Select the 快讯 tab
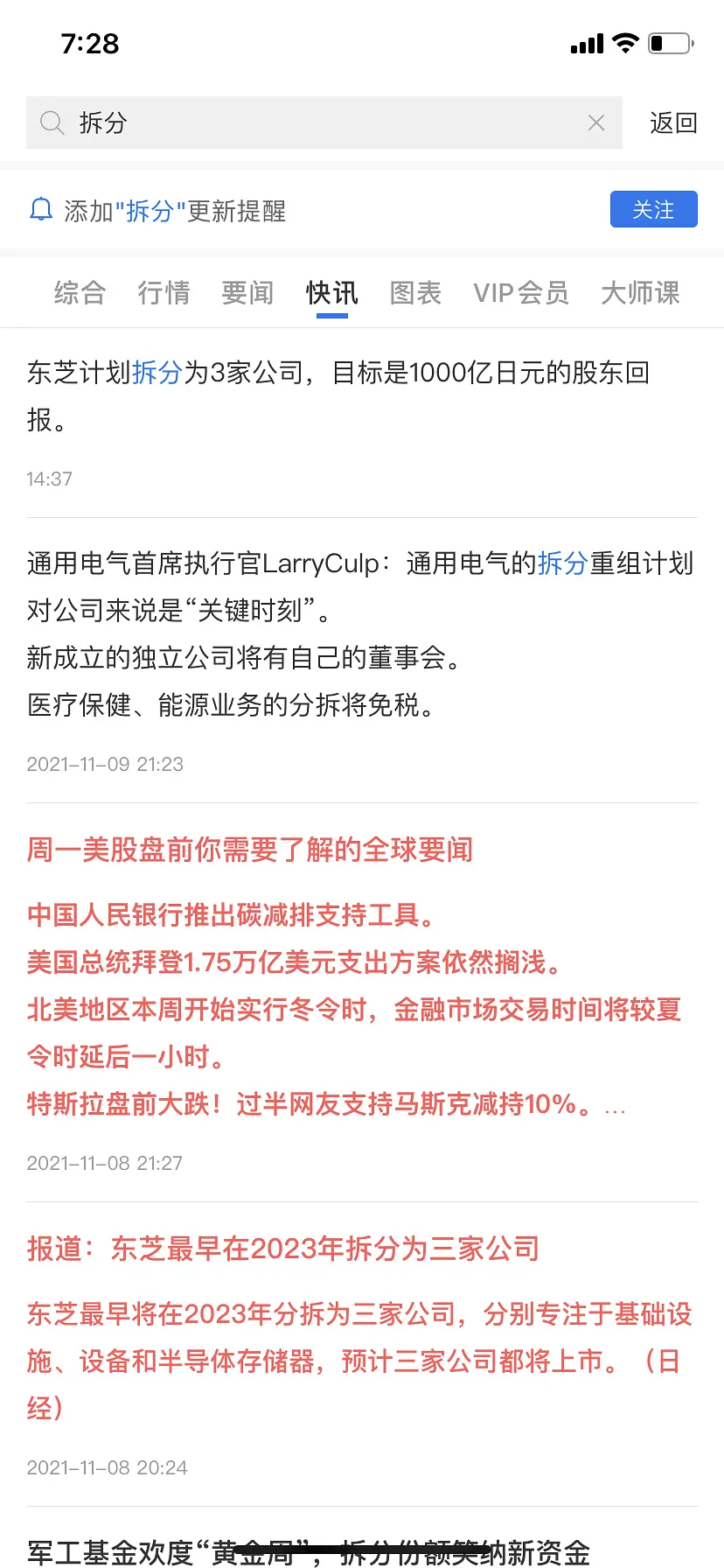 [332, 292]
